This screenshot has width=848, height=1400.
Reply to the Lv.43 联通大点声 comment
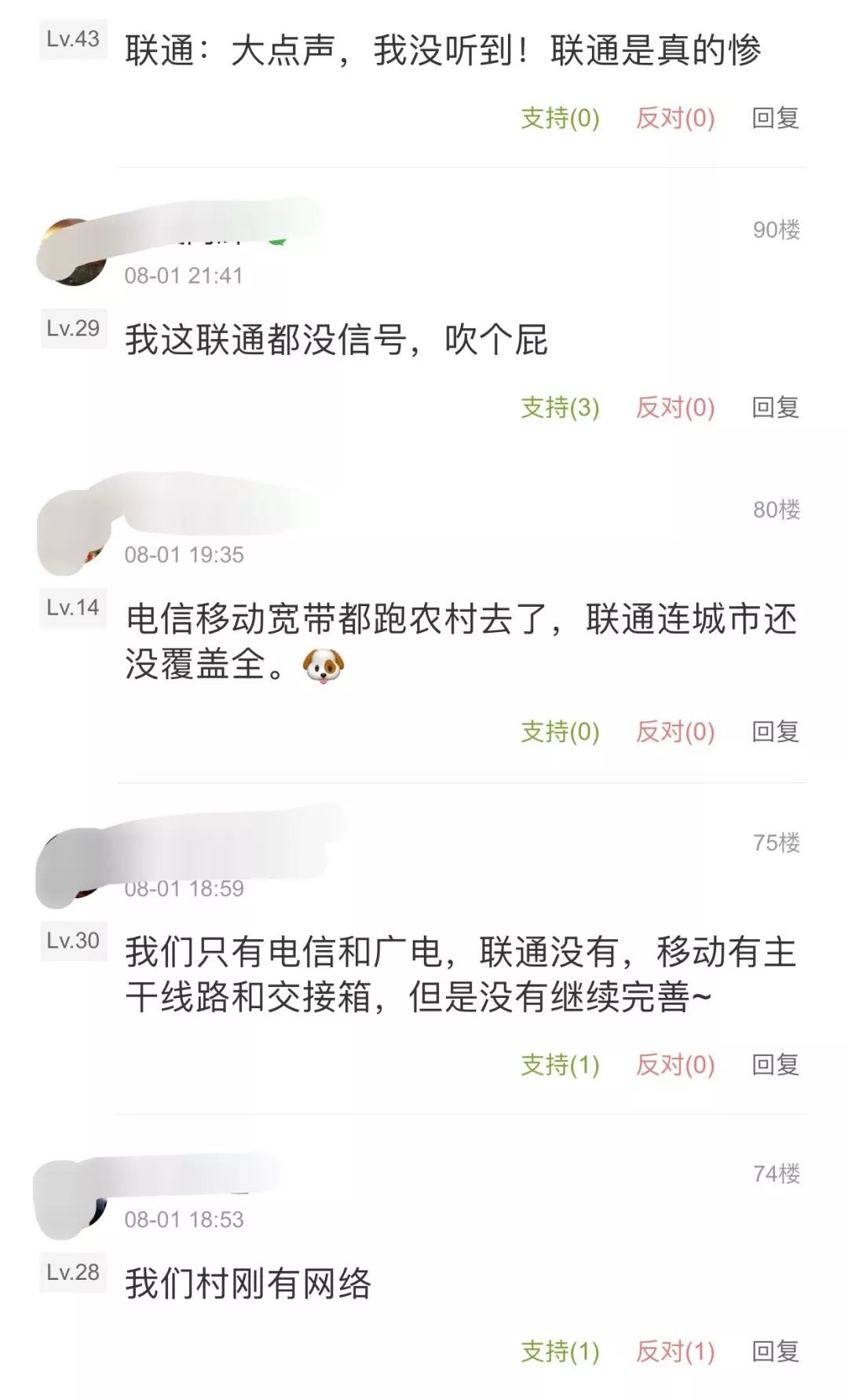(775, 119)
